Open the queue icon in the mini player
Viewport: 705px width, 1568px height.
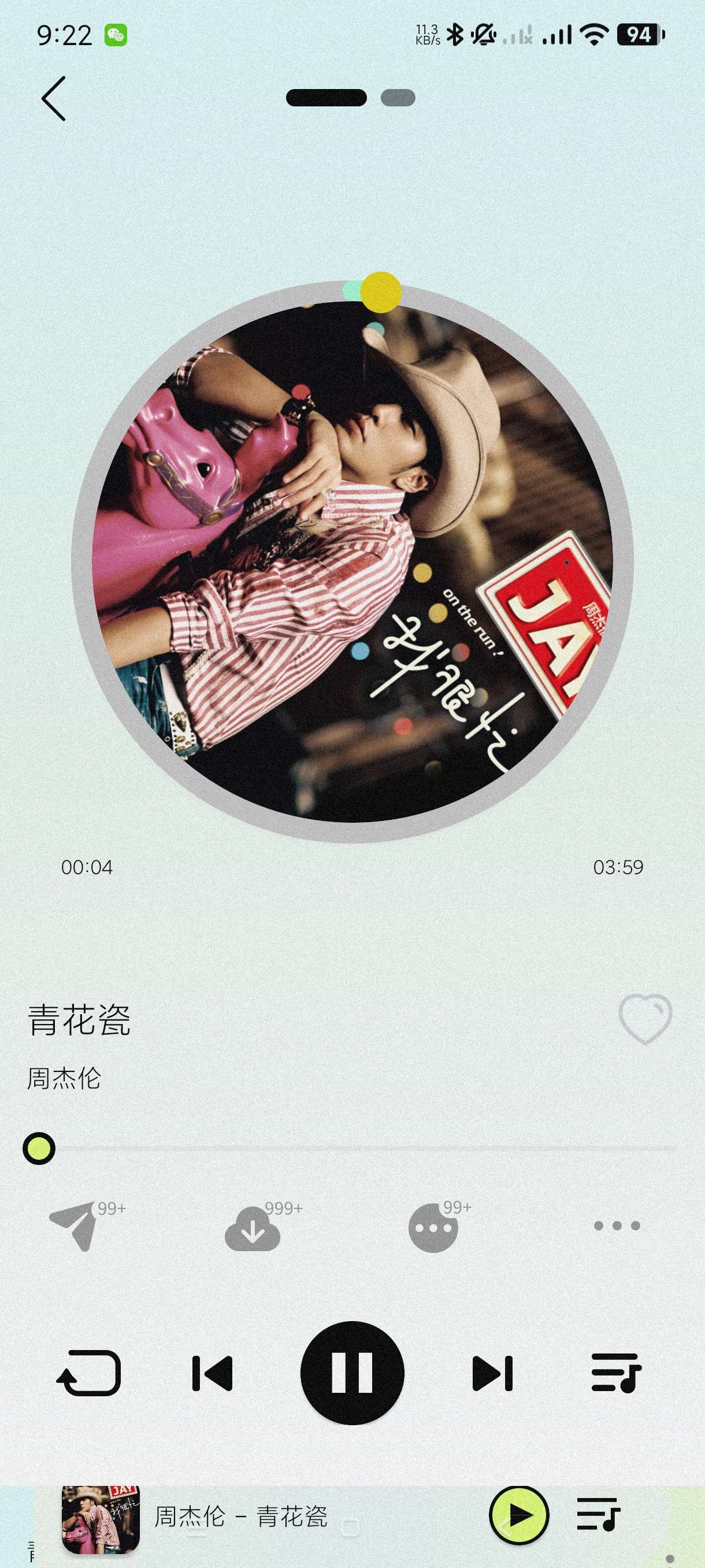(x=598, y=1515)
